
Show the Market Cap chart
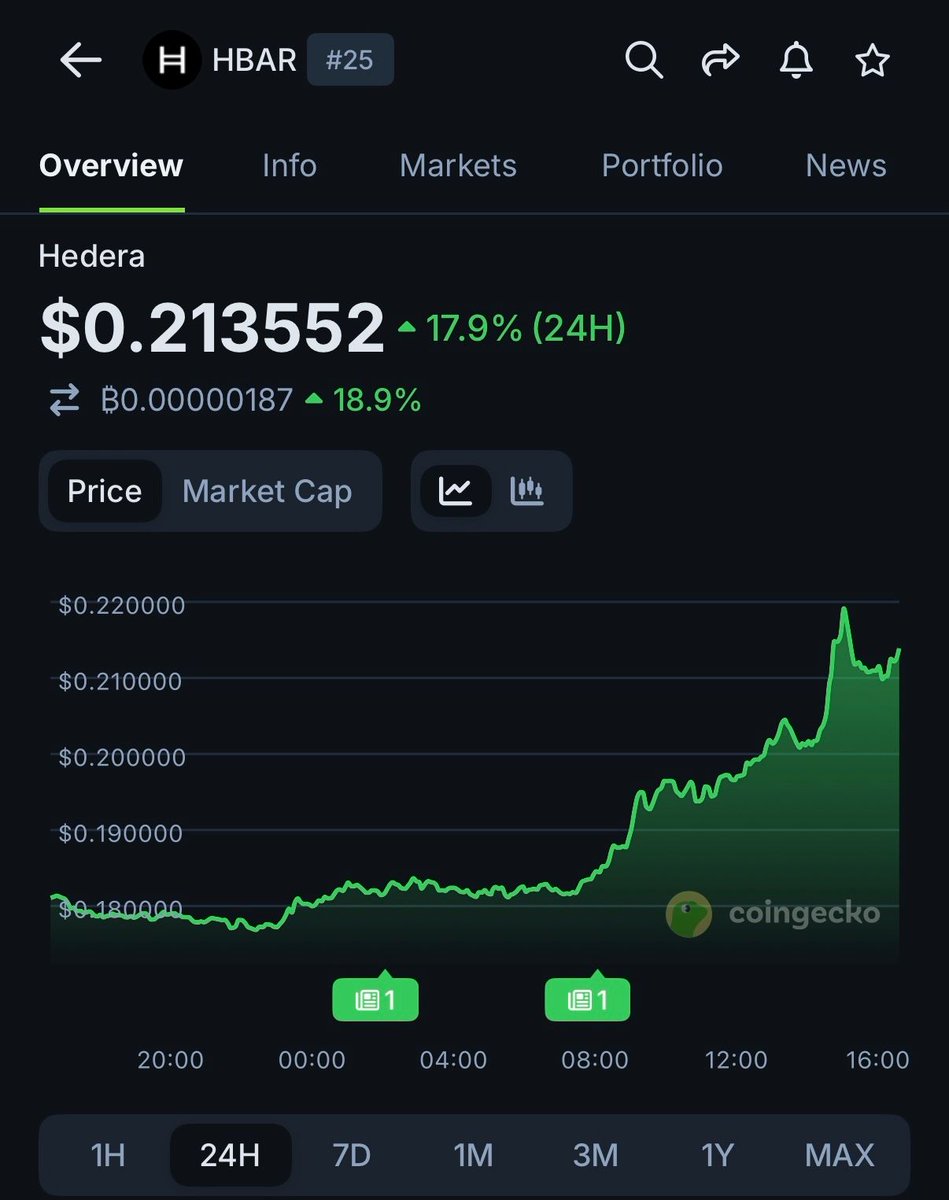[x=267, y=491]
